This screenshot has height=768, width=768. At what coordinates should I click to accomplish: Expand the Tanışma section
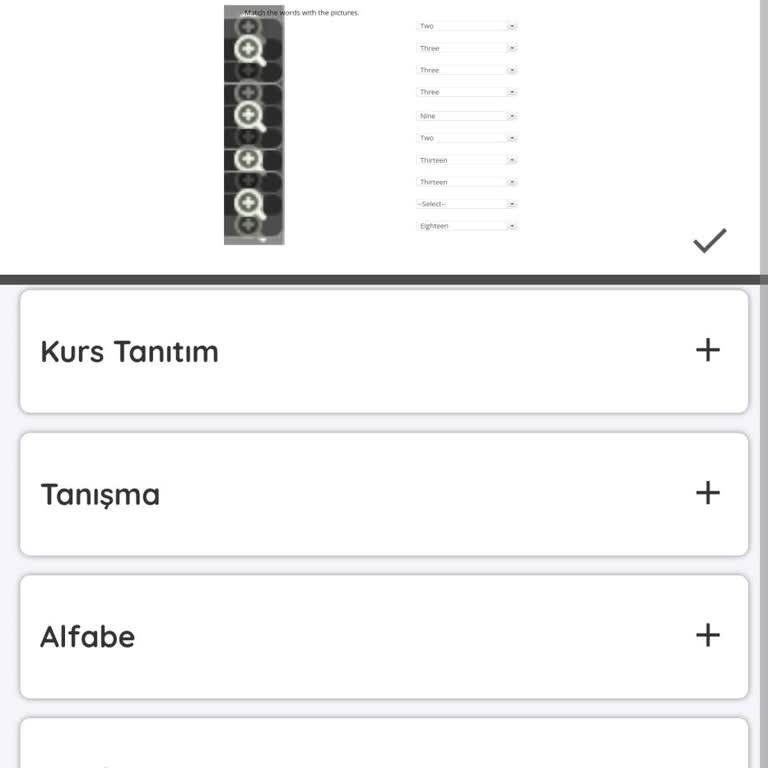click(707, 493)
